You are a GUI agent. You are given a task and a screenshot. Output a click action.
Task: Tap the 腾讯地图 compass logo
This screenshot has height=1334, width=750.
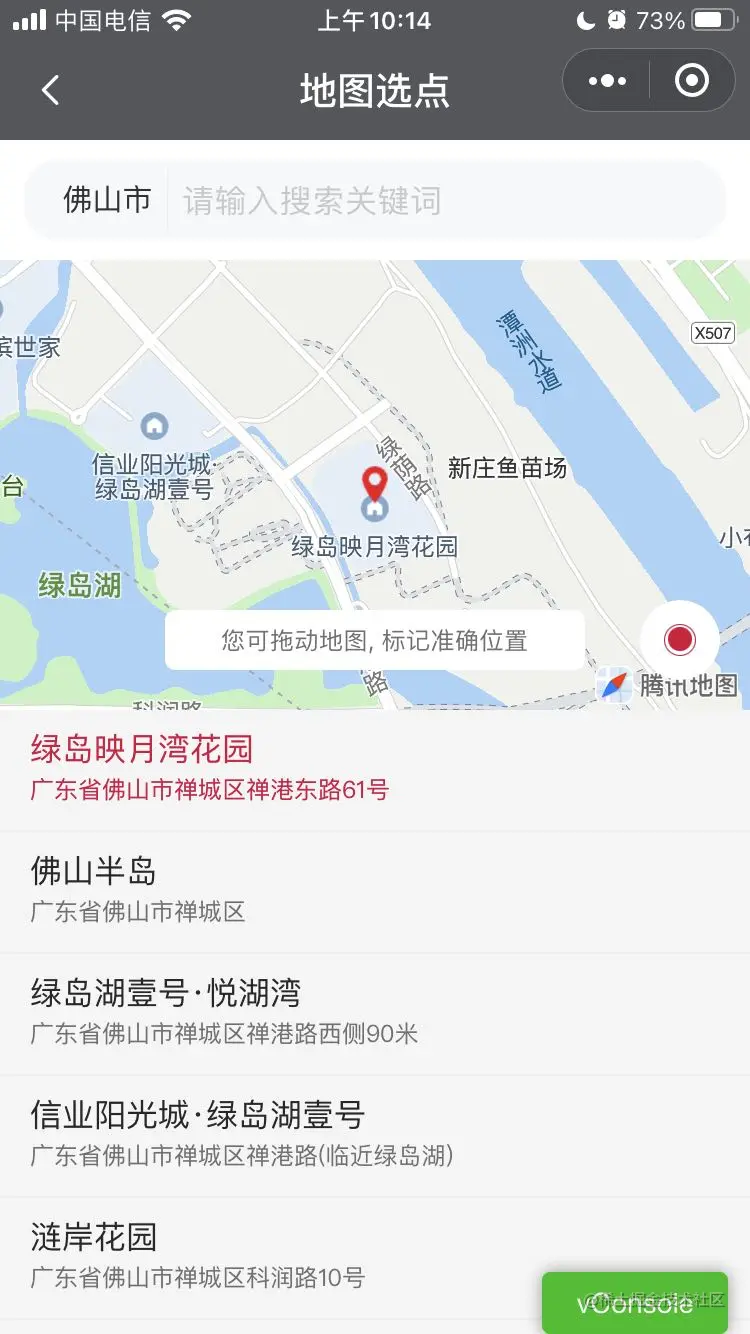pos(612,686)
